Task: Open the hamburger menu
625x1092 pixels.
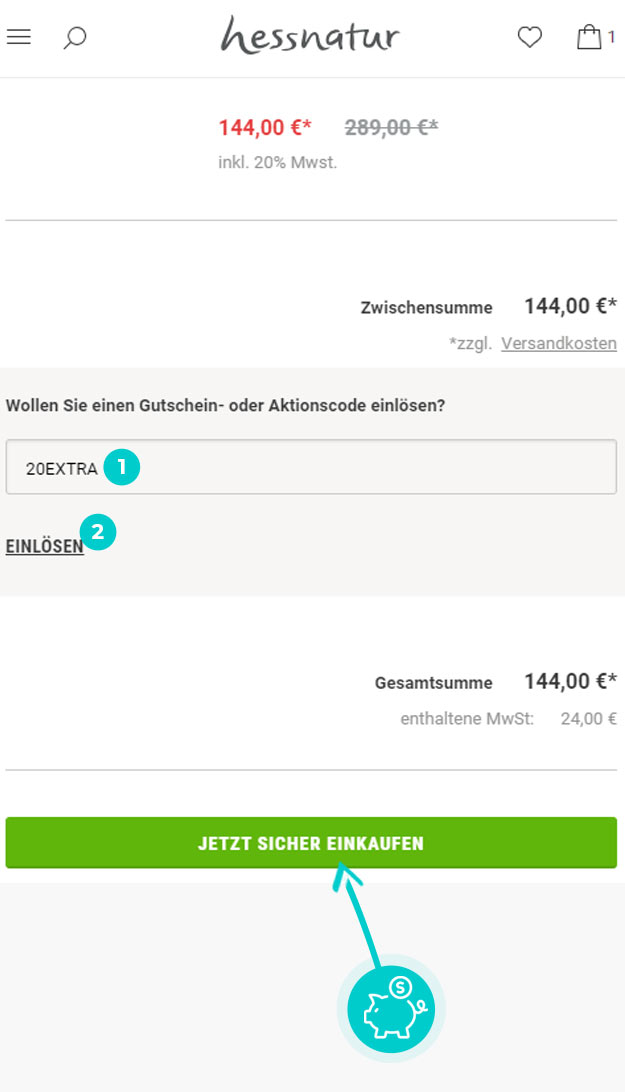Action: [x=19, y=37]
